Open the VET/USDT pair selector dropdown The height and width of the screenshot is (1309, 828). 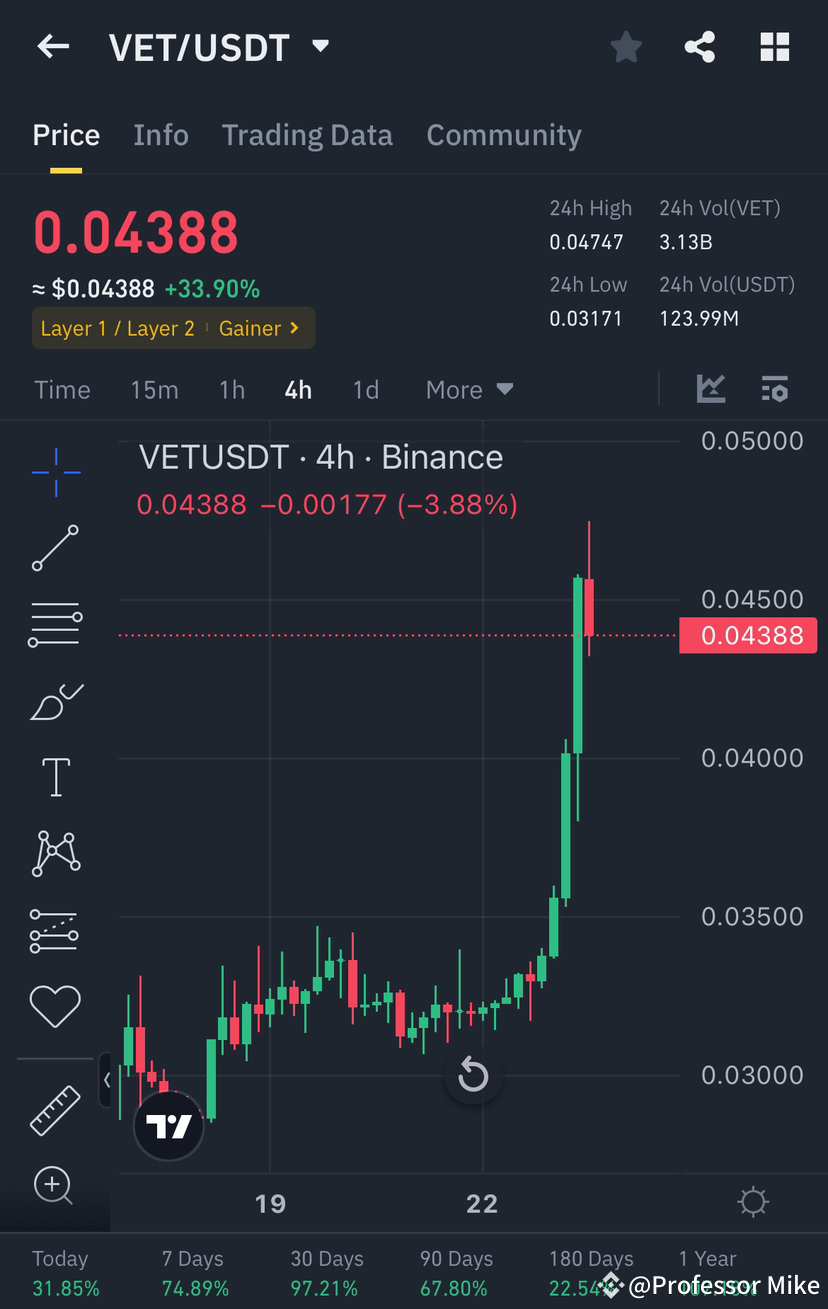[x=320, y=46]
